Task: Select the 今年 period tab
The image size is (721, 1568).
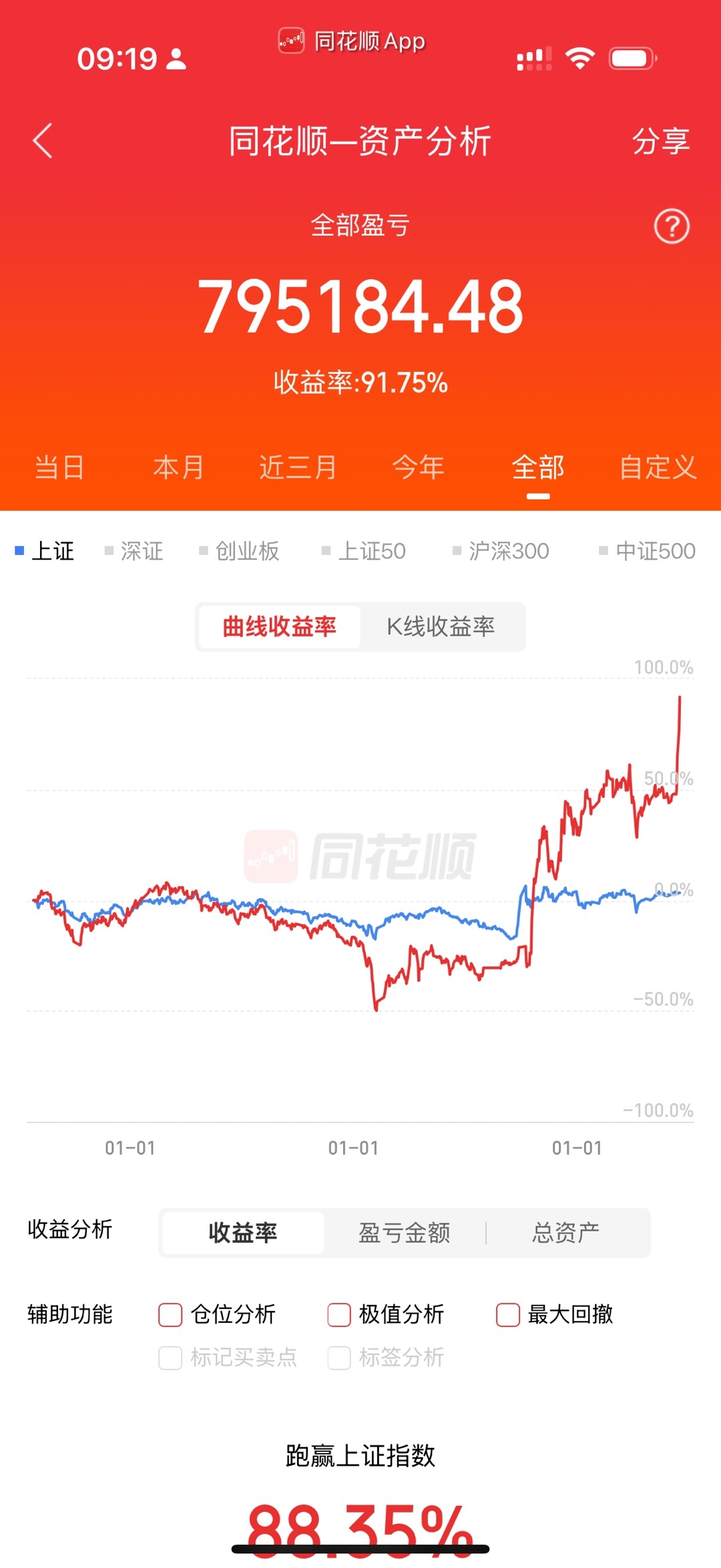Action: pos(418,467)
